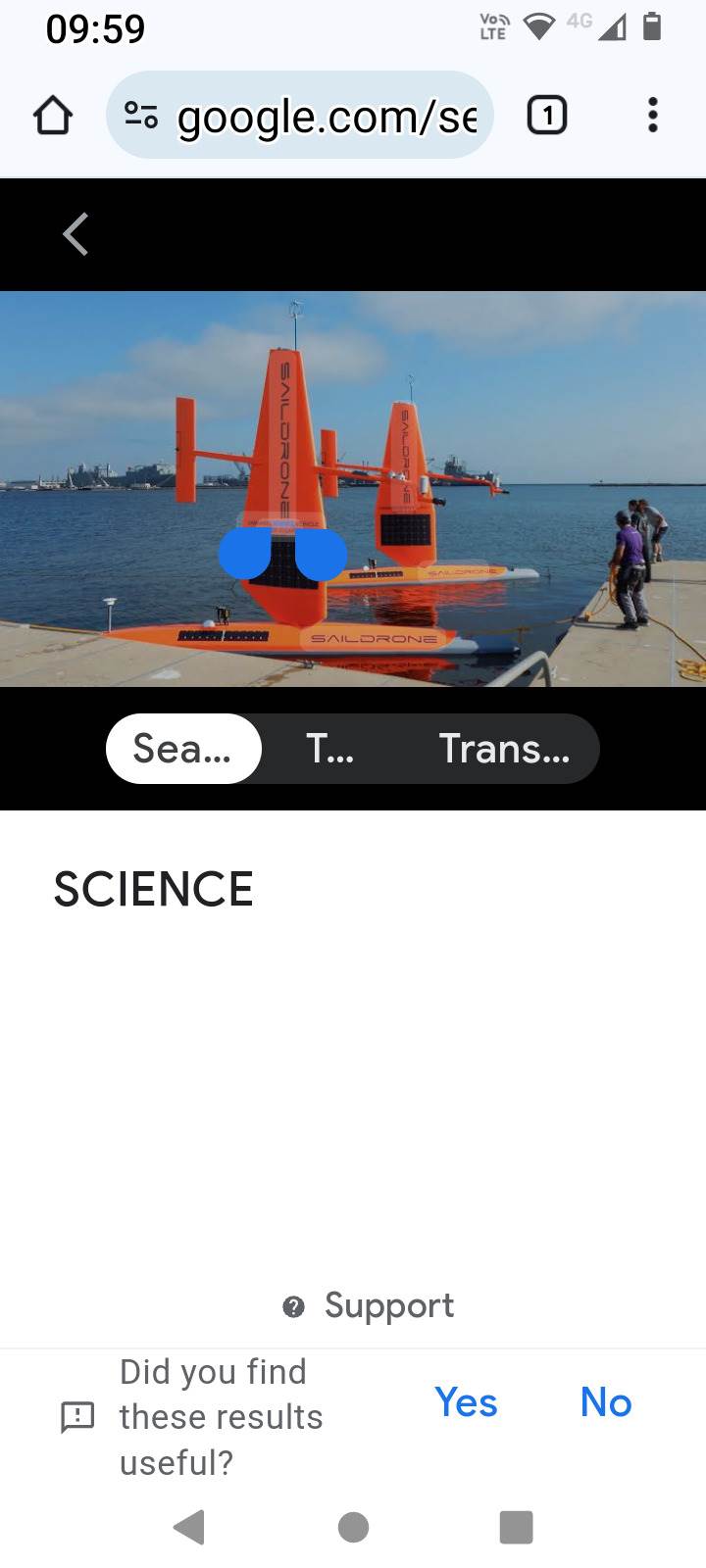The width and height of the screenshot is (706, 1568).
Task: Tap the Home icon in Chrome toolbar
Action: 53,115
